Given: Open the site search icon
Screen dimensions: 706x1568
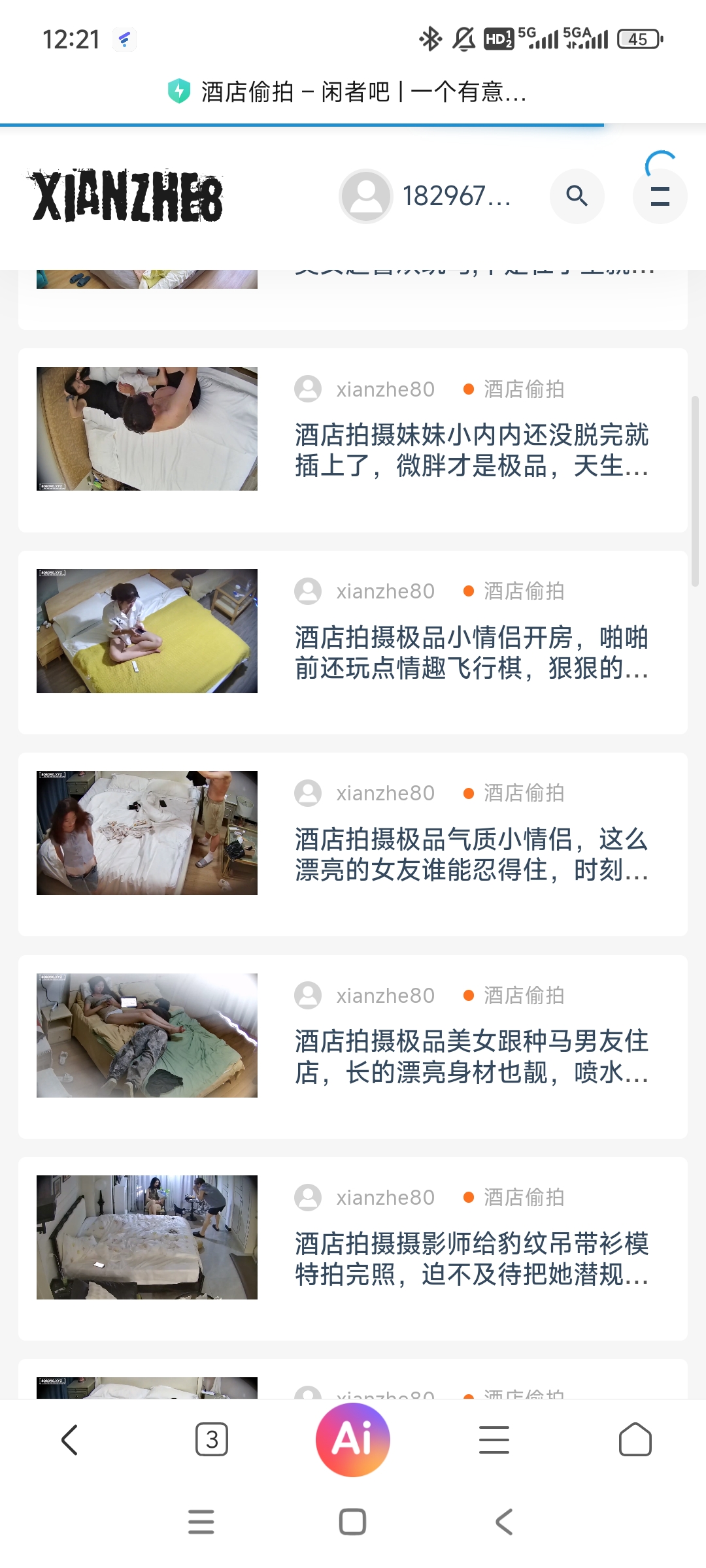Looking at the screenshot, I should tap(577, 196).
